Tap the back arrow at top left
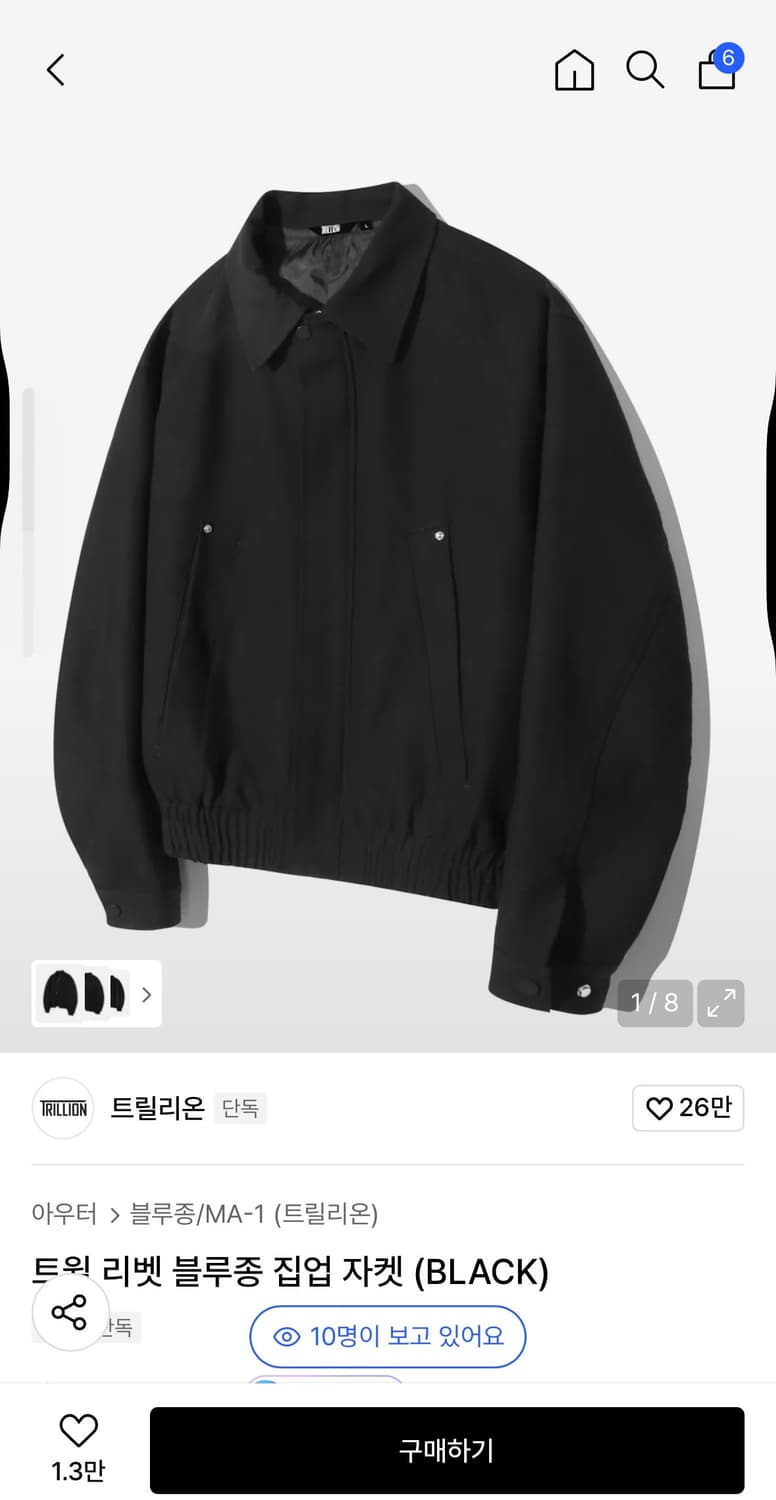776x1500 pixels. pos(55,70)
